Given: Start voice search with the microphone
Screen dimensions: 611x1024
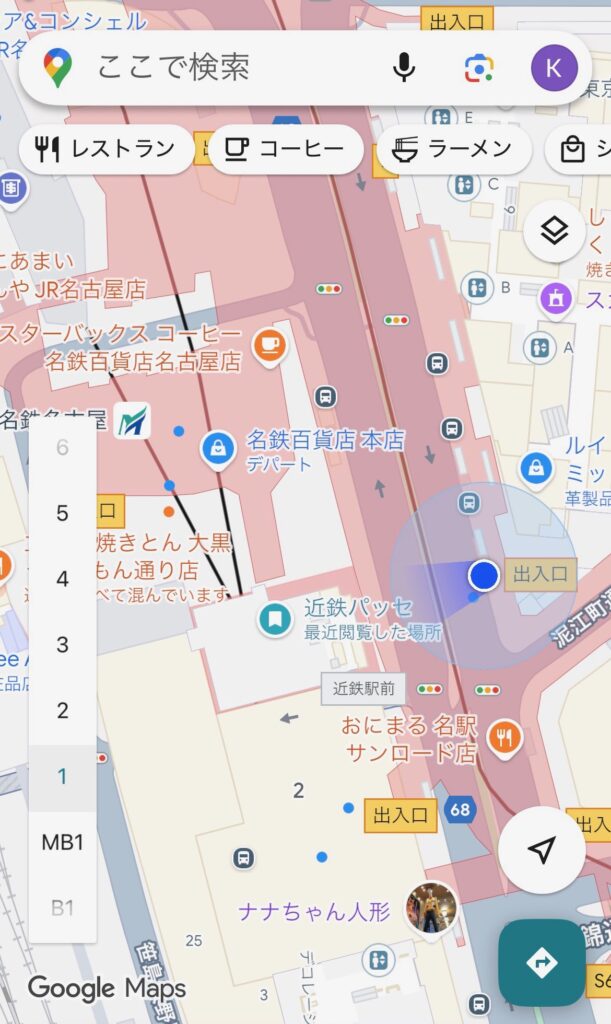Looking at the screenshot, I should pyautogui.click(x=404, y=68).
